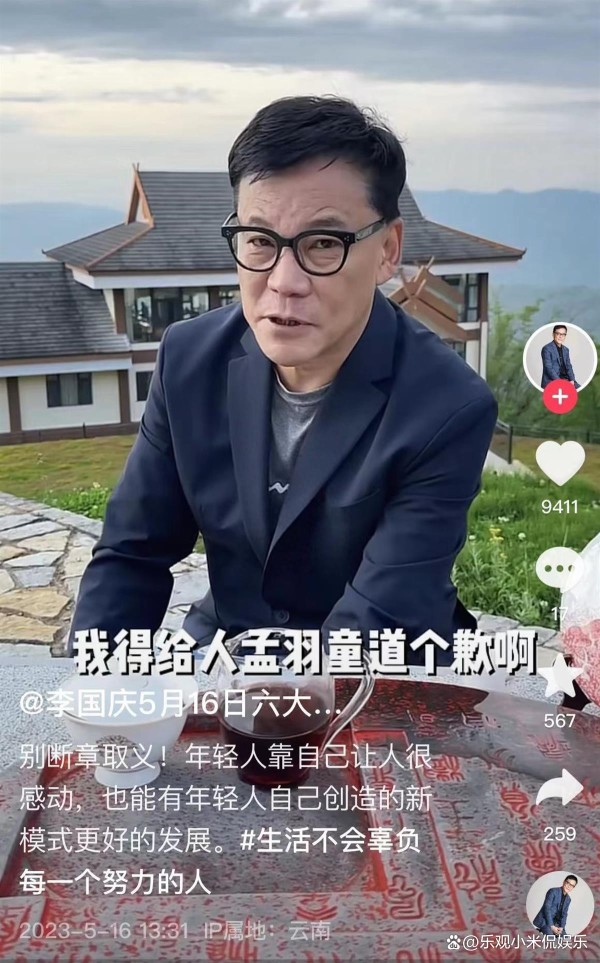Like the video with the heart icon

point(560,463)
